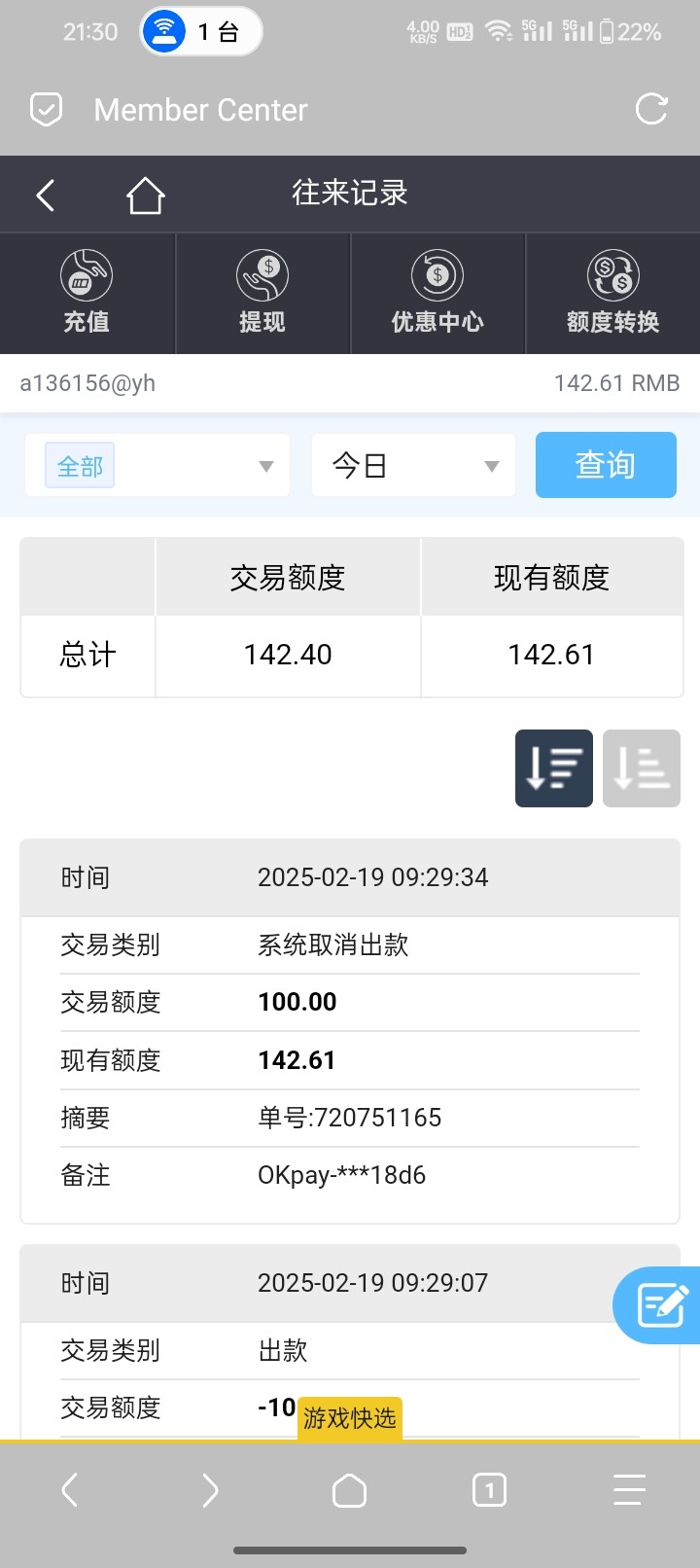Viewport: 700px width, 1568px height.
Task: Open 优惠中心 promotions section
Action: point(437,294)
